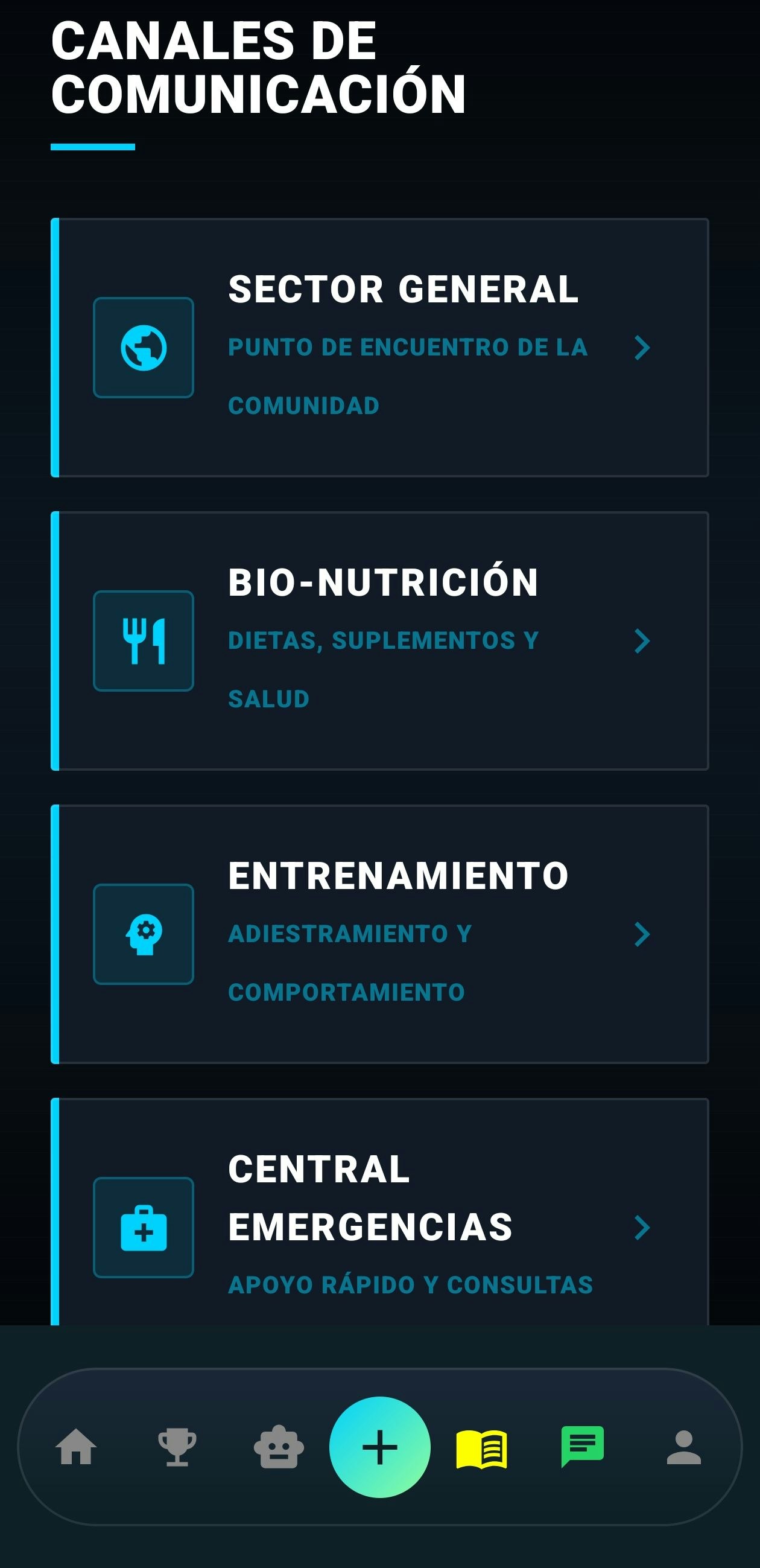Expand the Central Emergencias chevron
Screen dimensions: 760x1568
click(x=642, y=1226)
